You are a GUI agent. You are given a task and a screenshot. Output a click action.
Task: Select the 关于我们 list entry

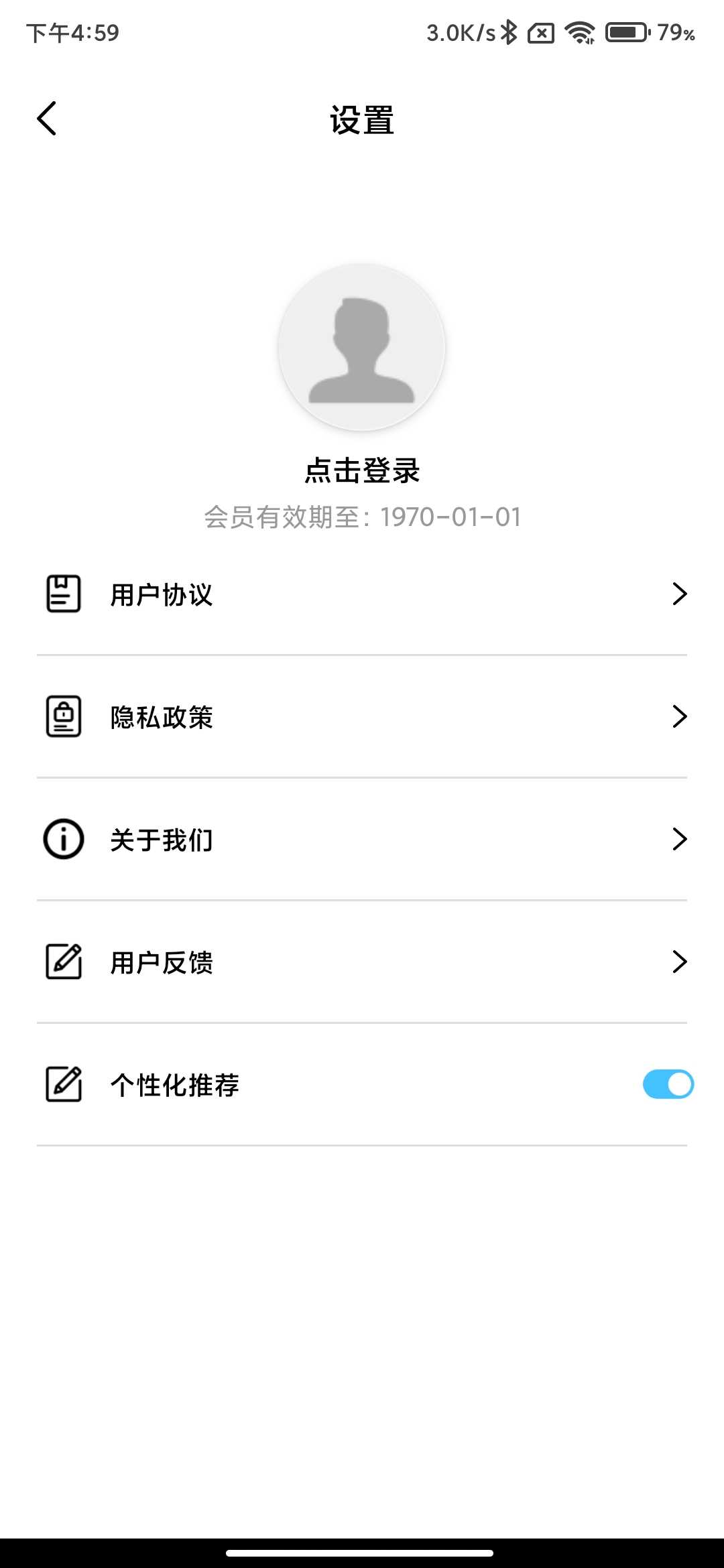(x=362, y=839)
